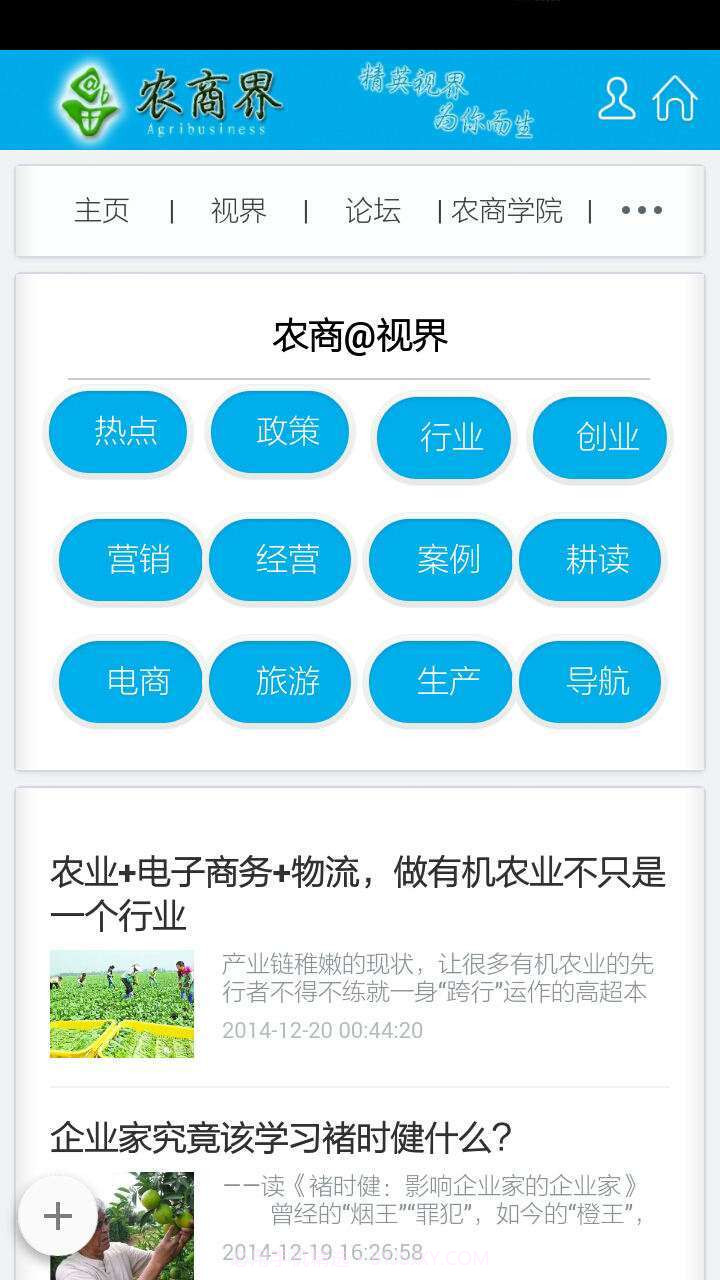Switch to the 主页 nav item
The height and width of the screenshot is (1280, 720).
pos(99,211)
